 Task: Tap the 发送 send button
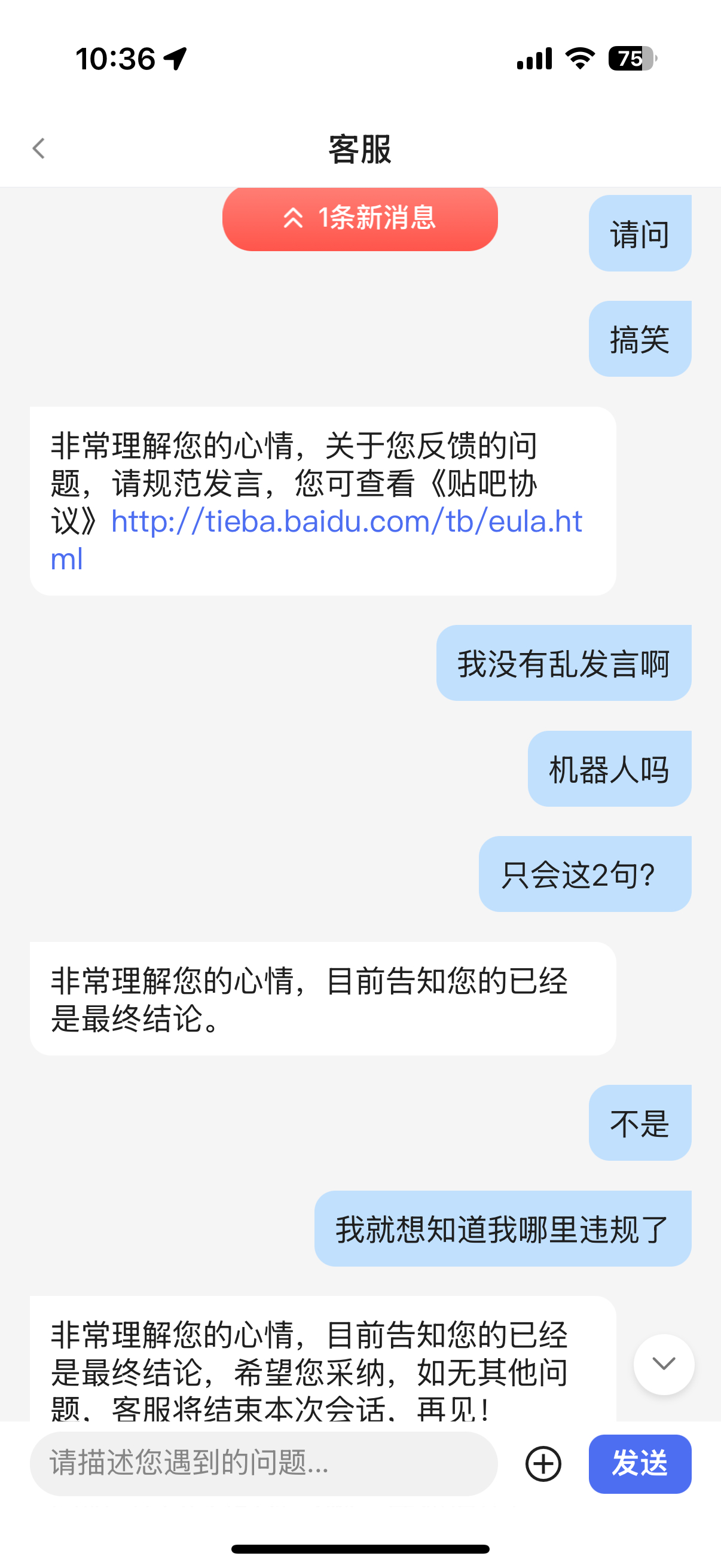[x=640, y=1464]
